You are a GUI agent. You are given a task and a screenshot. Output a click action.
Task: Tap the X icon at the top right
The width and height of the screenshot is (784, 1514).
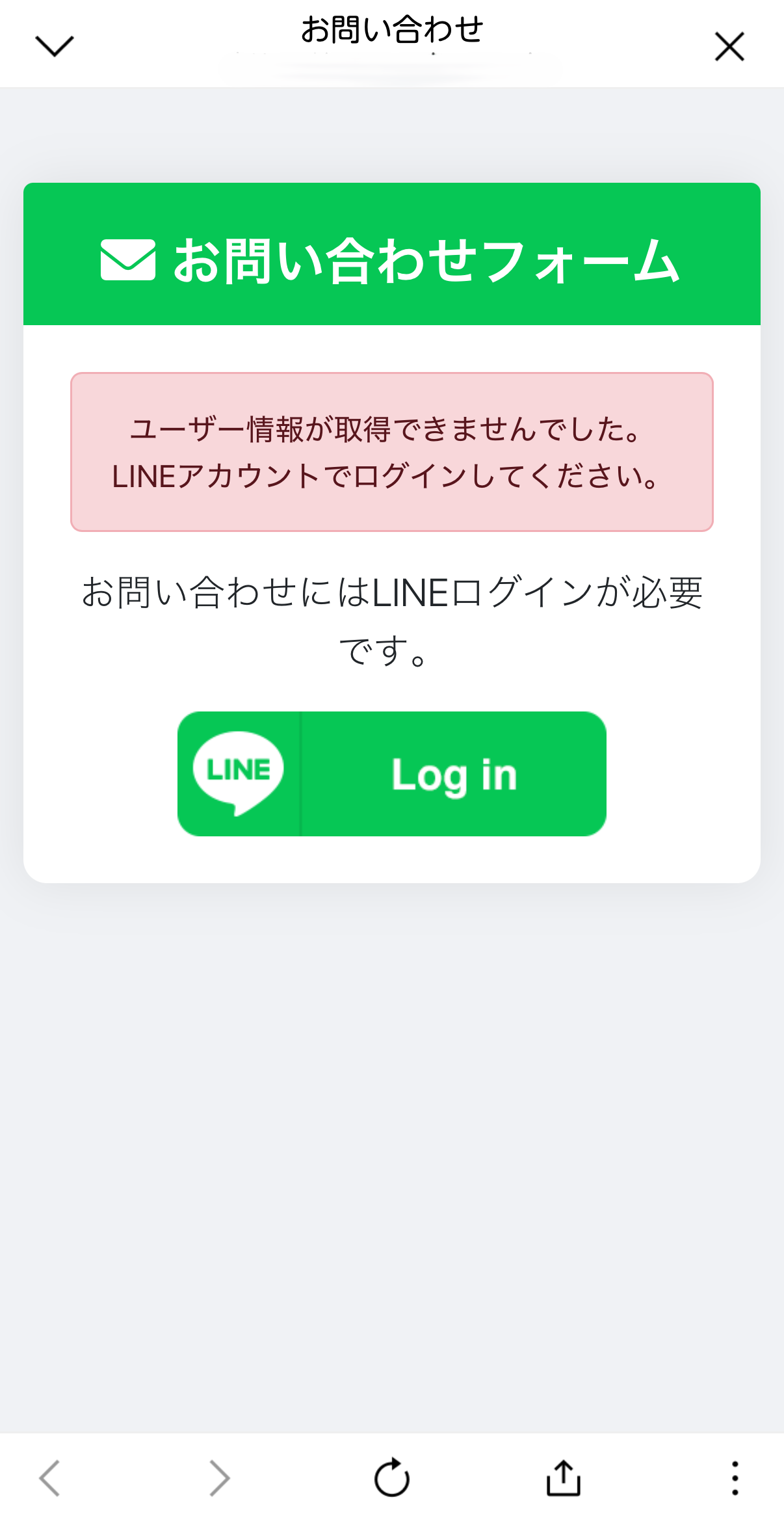click(729, 46)
